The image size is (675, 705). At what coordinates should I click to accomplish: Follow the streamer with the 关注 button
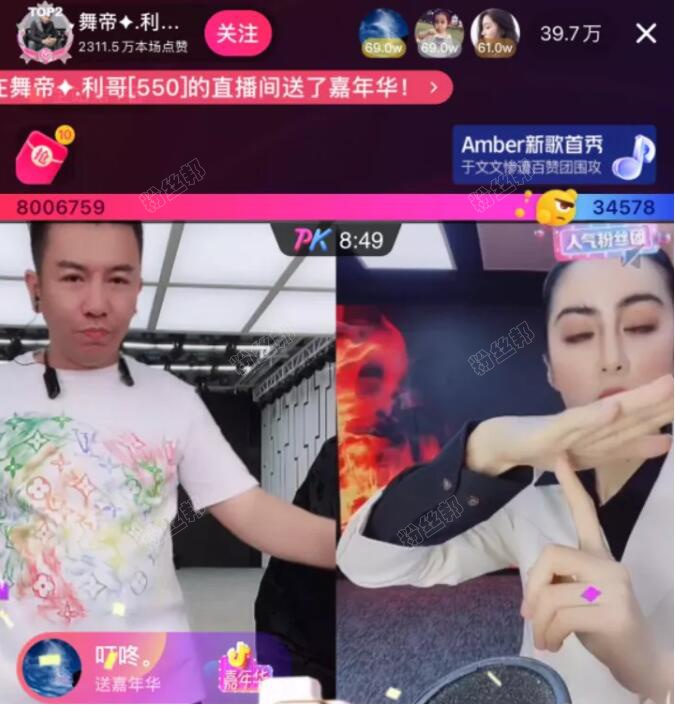coord(238,33)
